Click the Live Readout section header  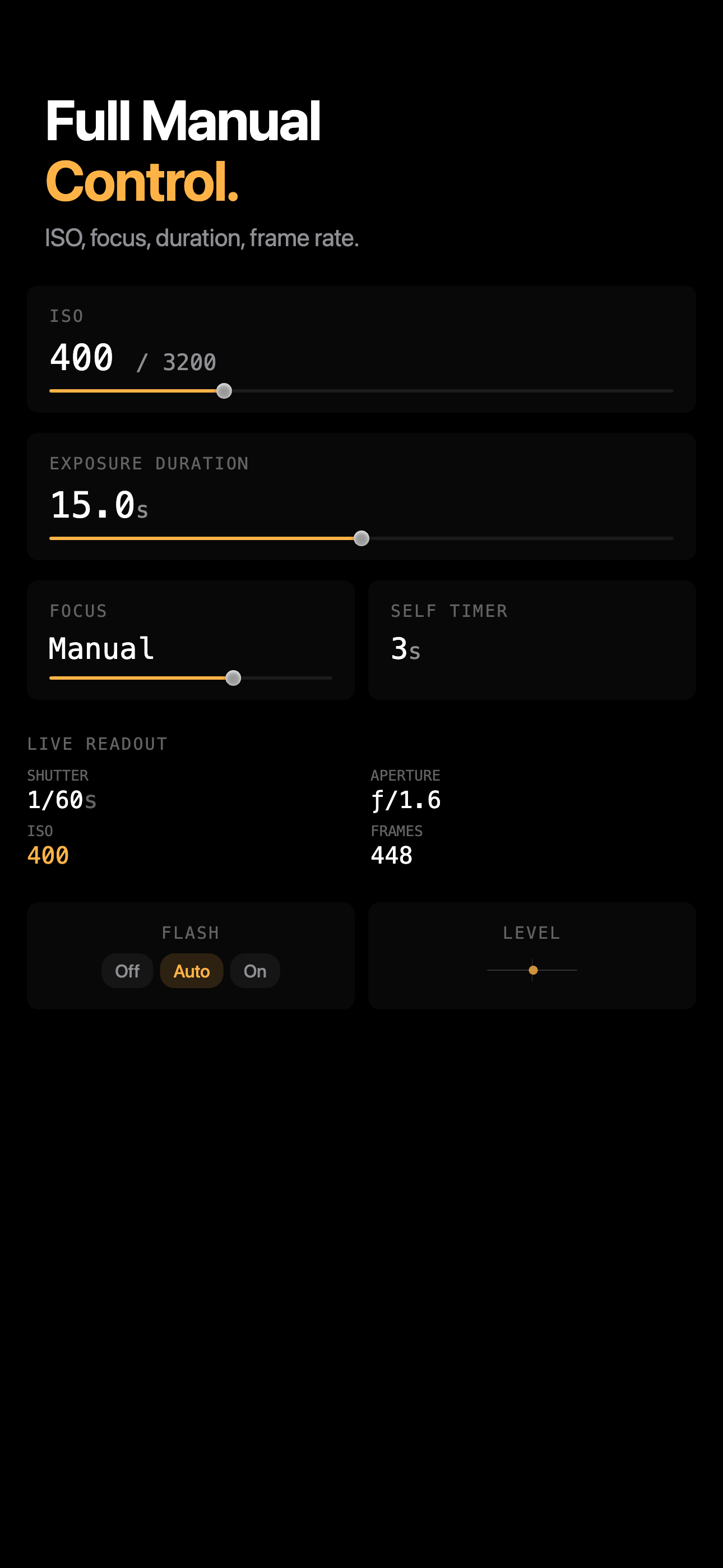pos(98,743)
